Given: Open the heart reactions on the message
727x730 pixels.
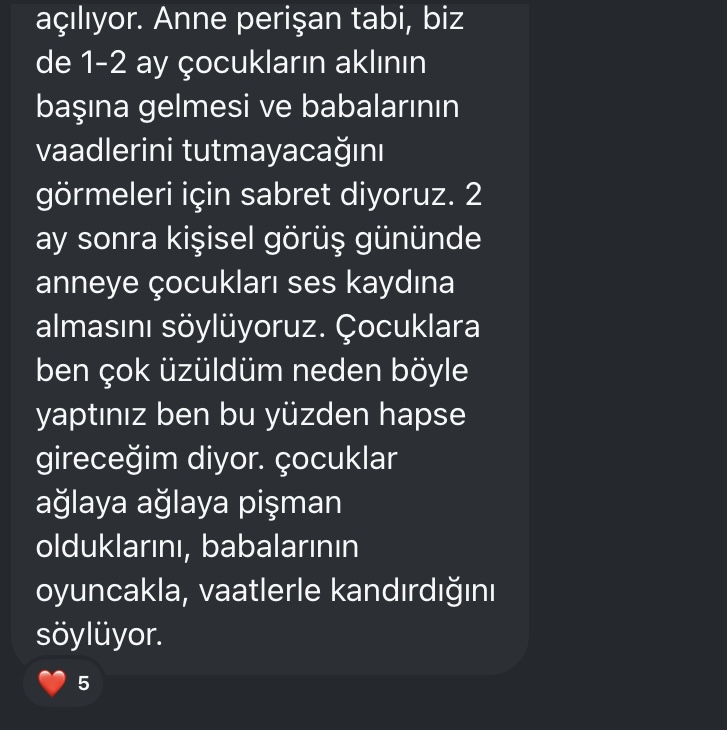Looking at the screenshot, I should tap(63, 684).
